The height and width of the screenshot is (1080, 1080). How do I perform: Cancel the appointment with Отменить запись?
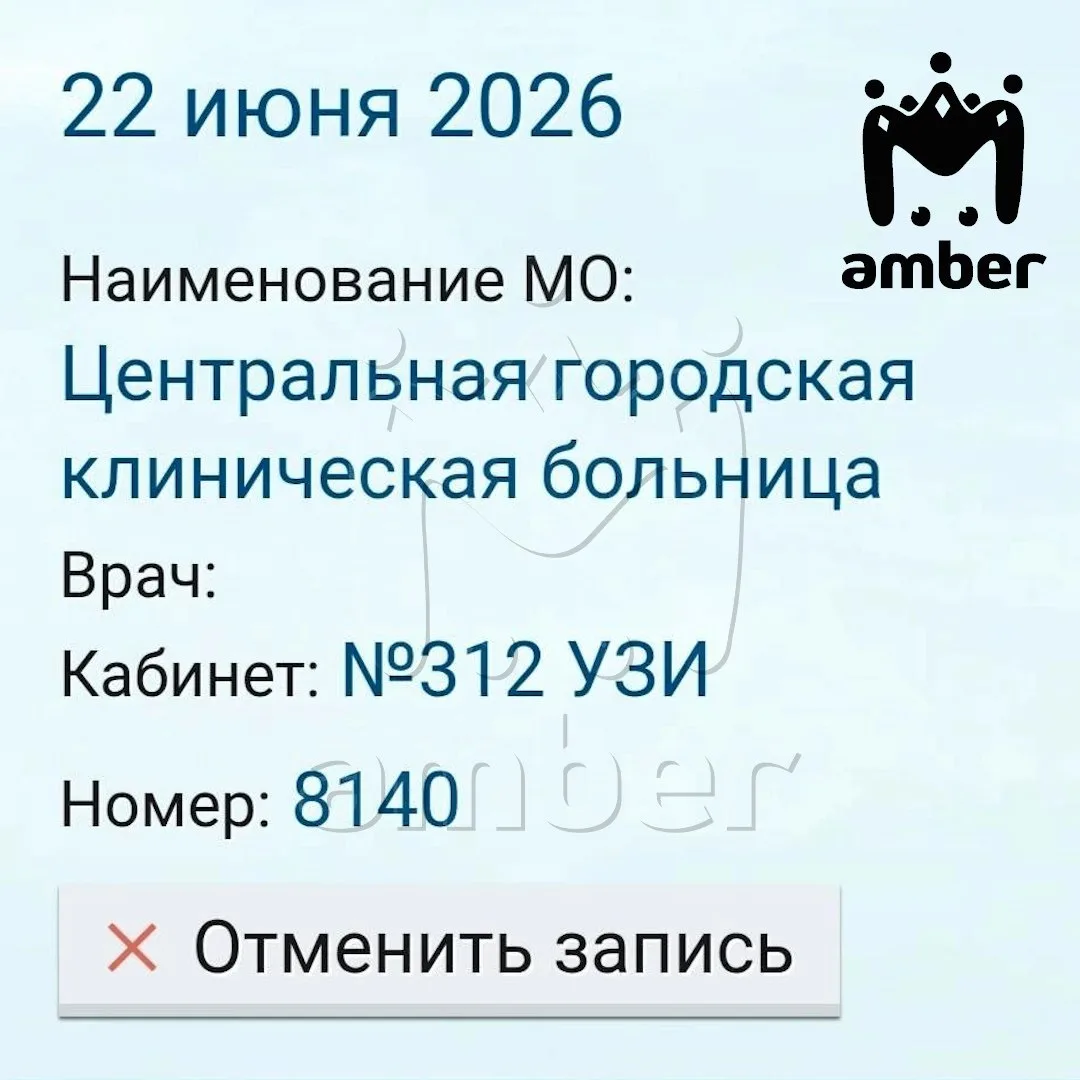(x=449, y=951)
